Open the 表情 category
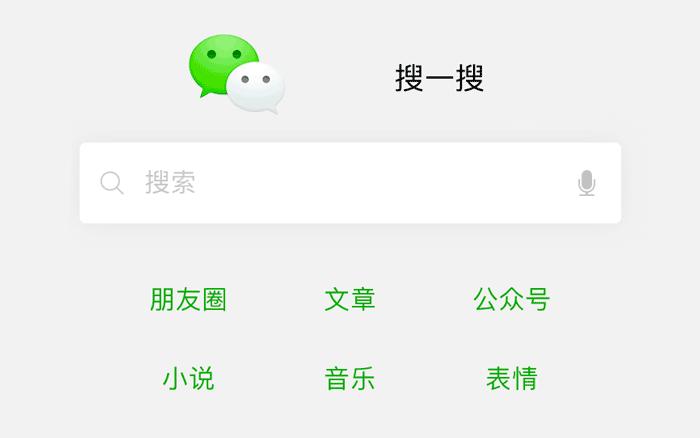The image size is (700, 438). 511,379
